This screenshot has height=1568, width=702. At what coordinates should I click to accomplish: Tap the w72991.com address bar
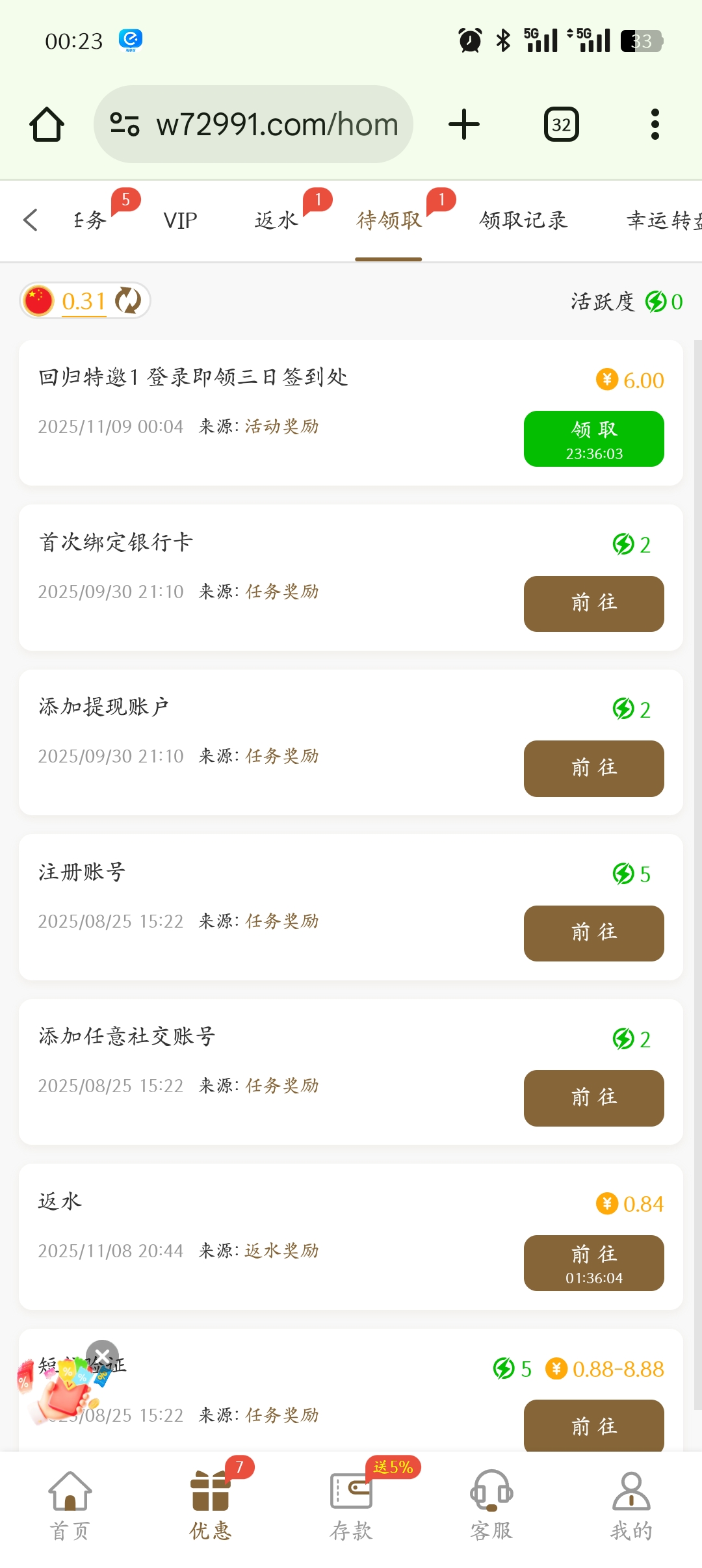click(x=253, y=124)
